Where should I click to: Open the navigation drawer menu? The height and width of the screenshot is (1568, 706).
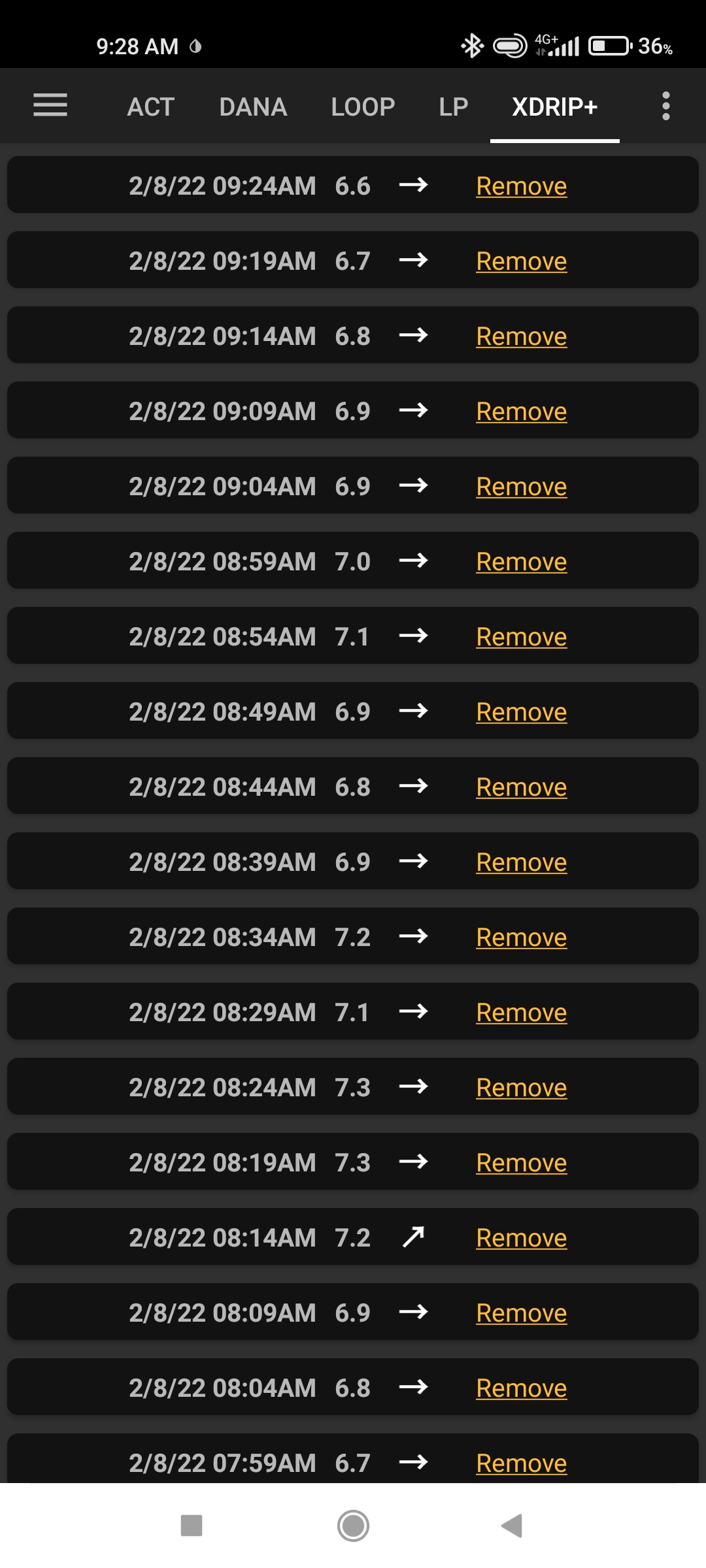[x=50, y=106]
